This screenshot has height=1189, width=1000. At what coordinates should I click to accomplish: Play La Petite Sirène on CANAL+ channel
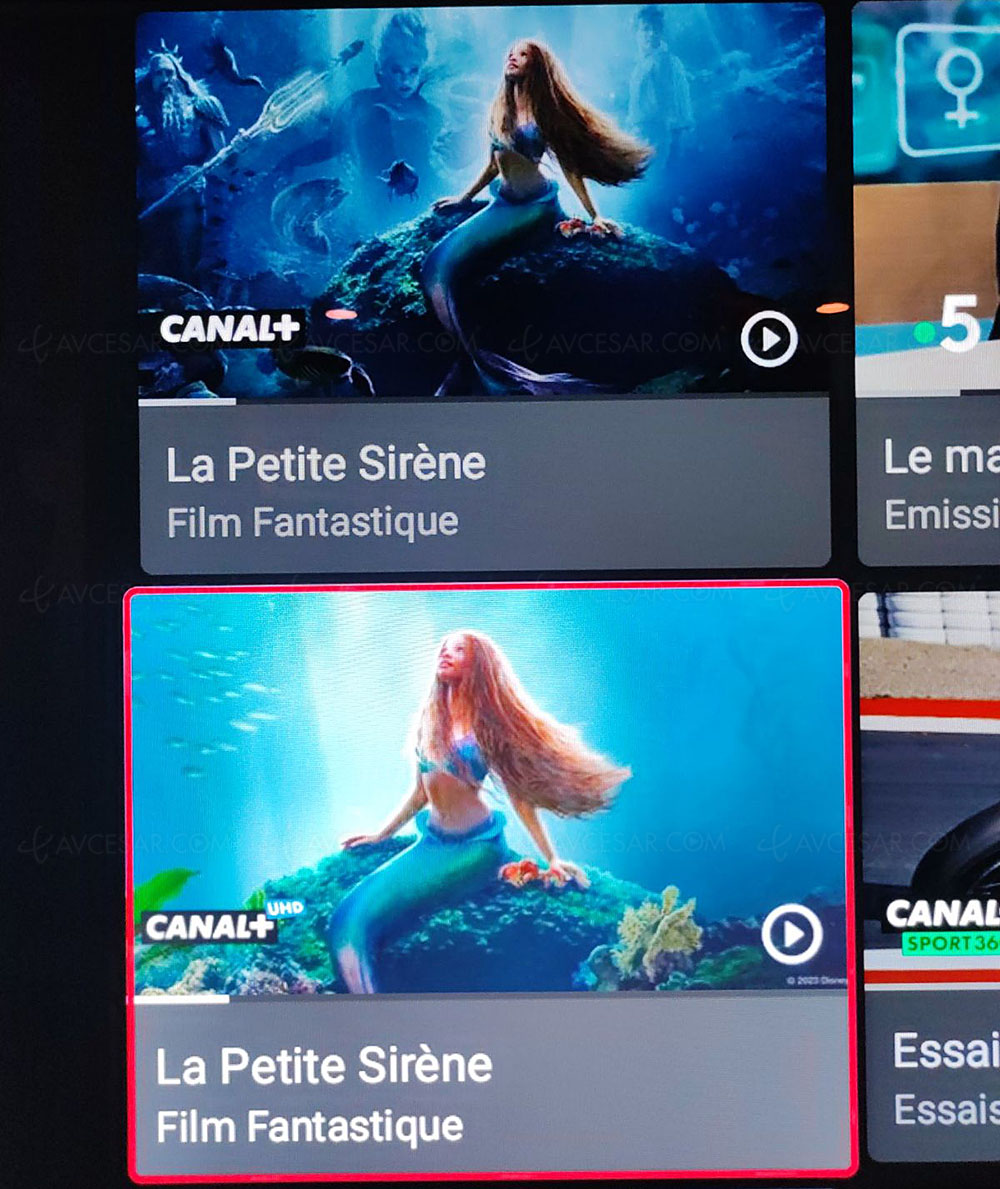768,340
